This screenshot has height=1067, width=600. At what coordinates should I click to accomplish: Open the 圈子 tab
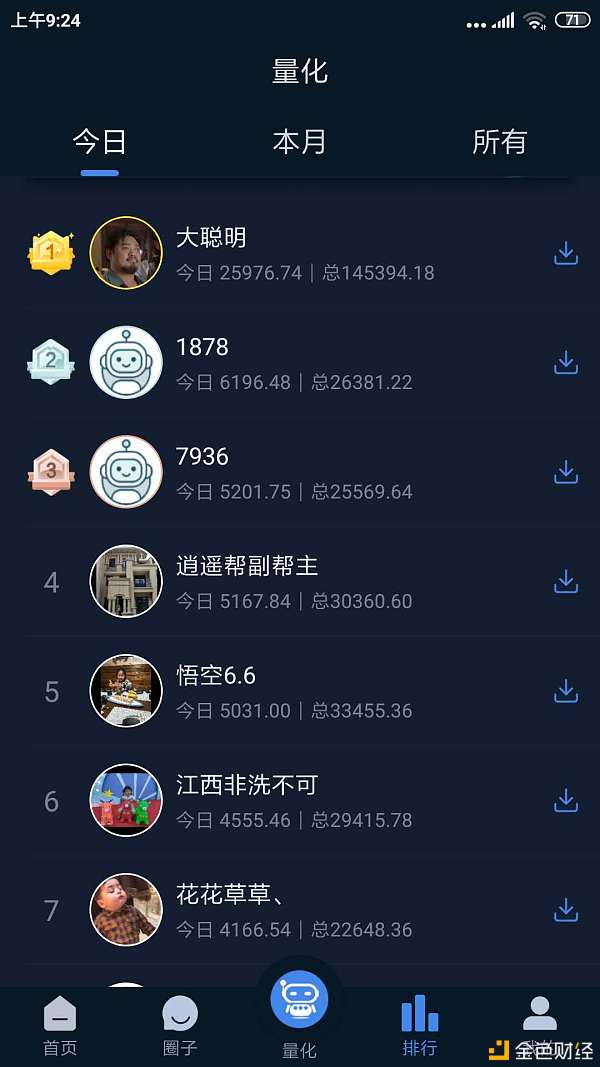(180, 1025)
